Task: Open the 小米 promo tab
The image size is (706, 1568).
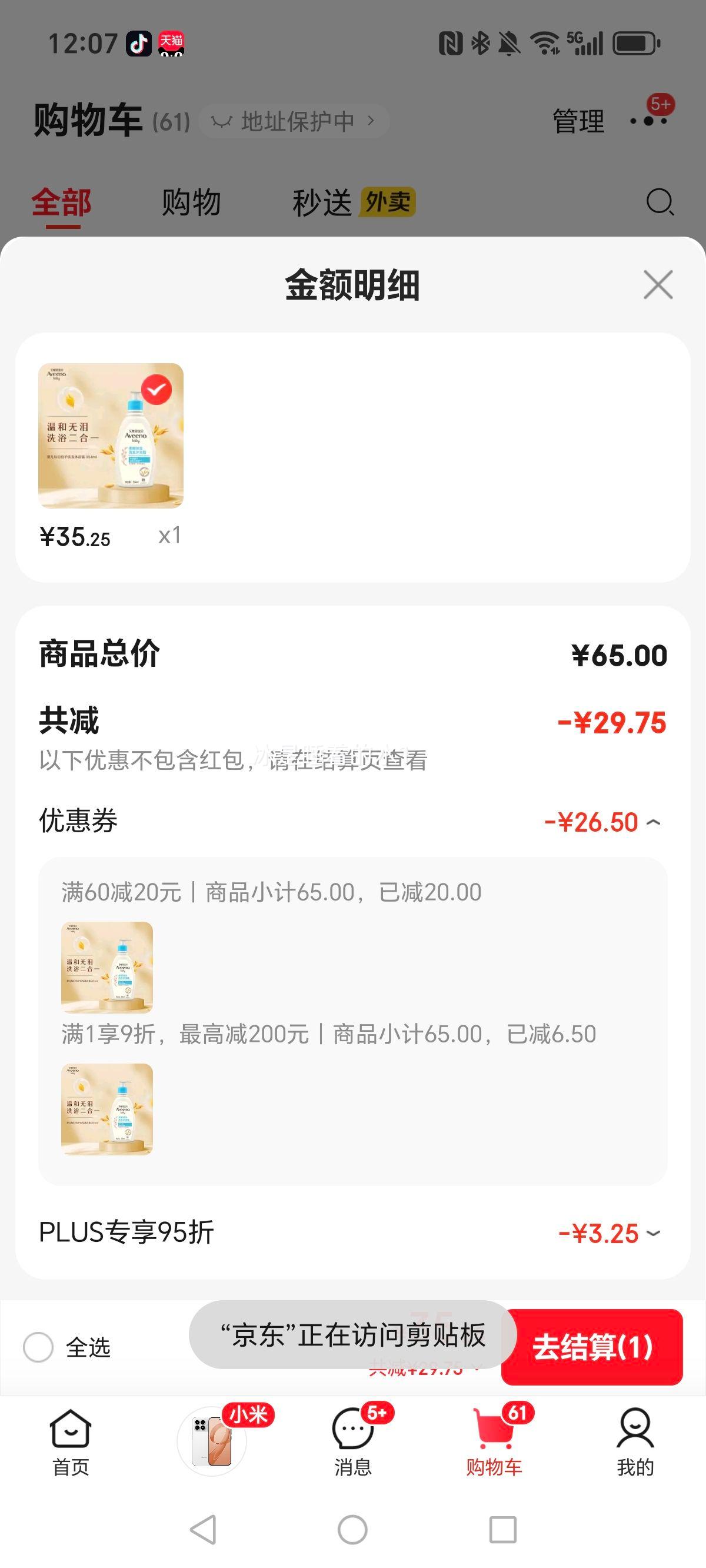Action: pos(212,1441)
